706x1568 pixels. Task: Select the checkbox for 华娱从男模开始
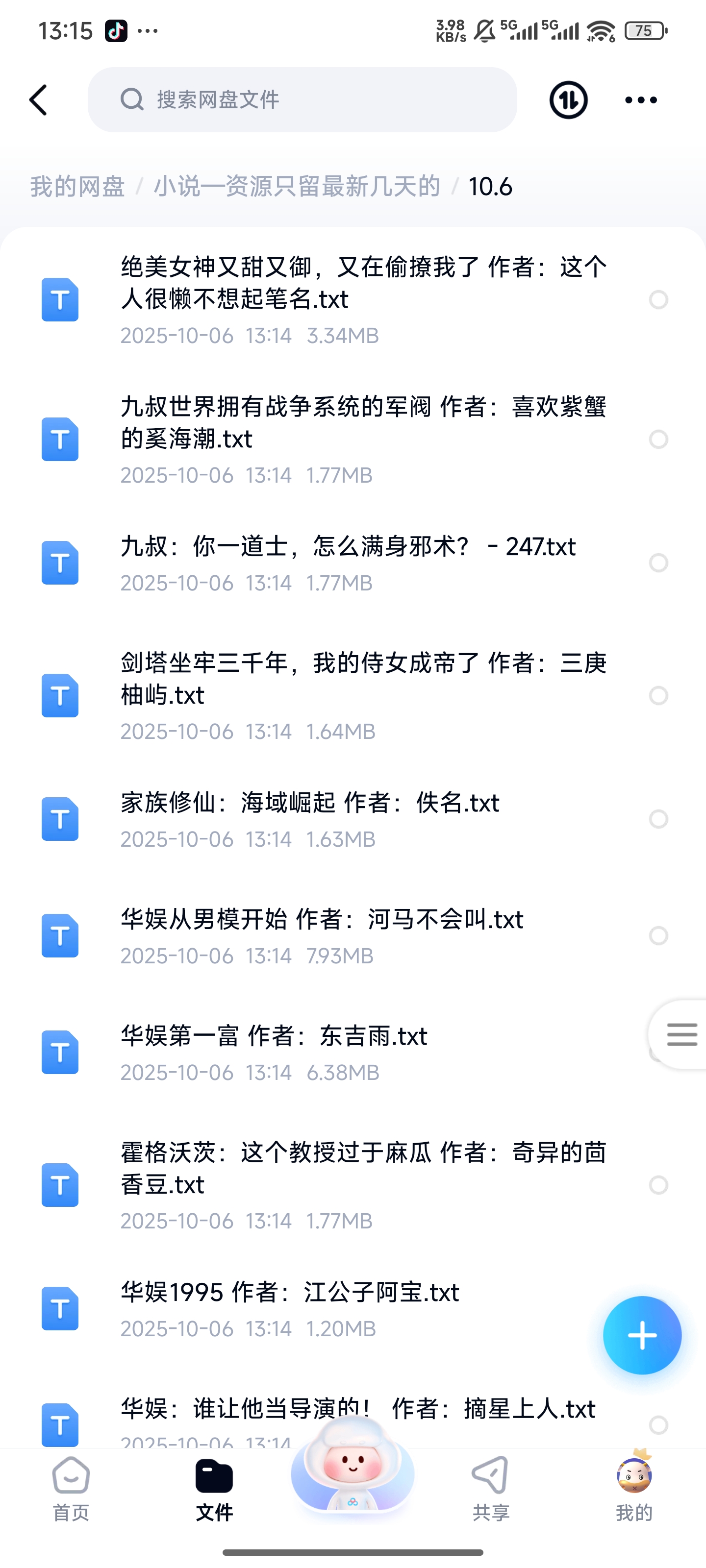[x=658, y=935]
